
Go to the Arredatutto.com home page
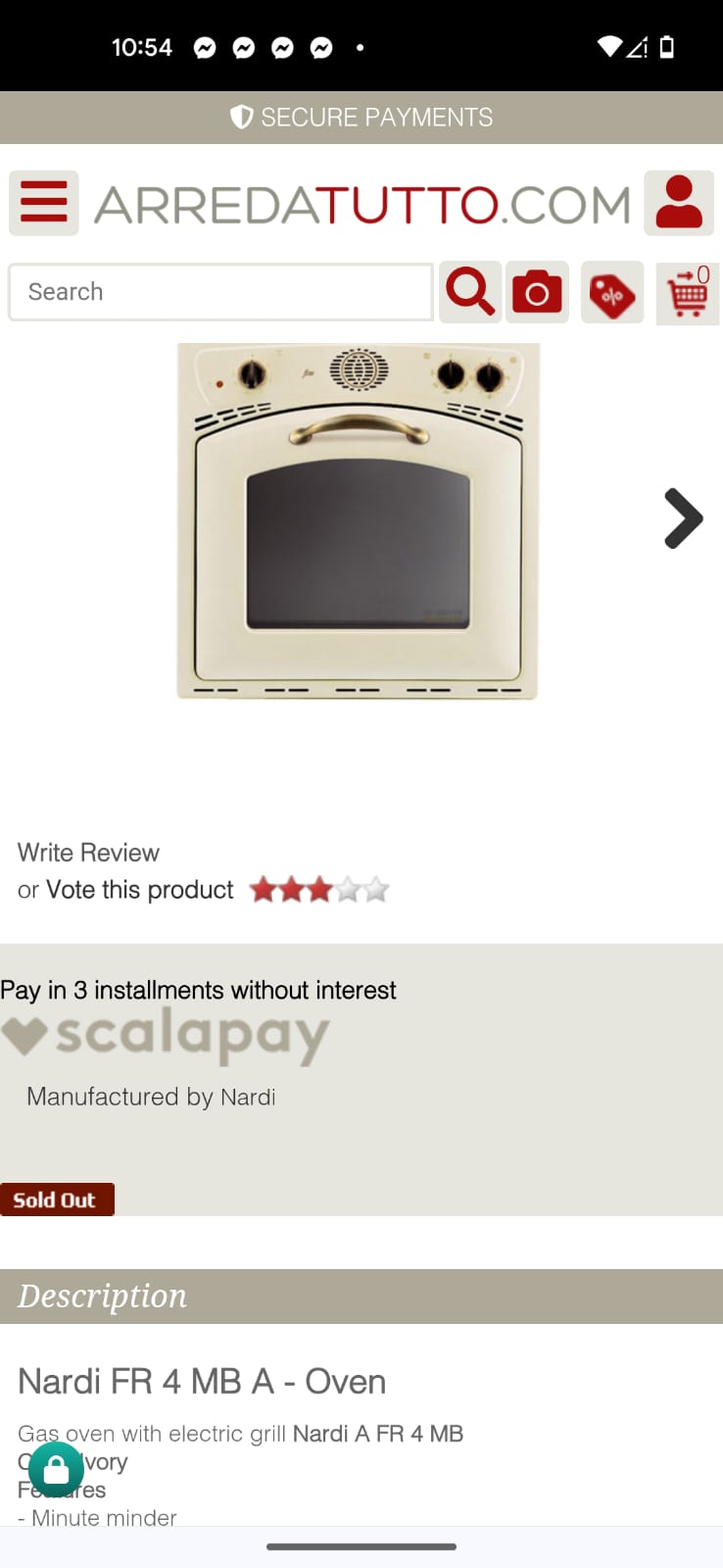pyautogui.click(x=361, y=204)
